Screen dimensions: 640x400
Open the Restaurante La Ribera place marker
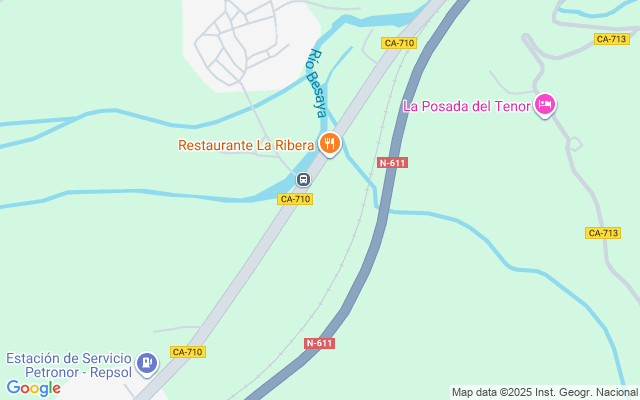(x=330, y=144)
